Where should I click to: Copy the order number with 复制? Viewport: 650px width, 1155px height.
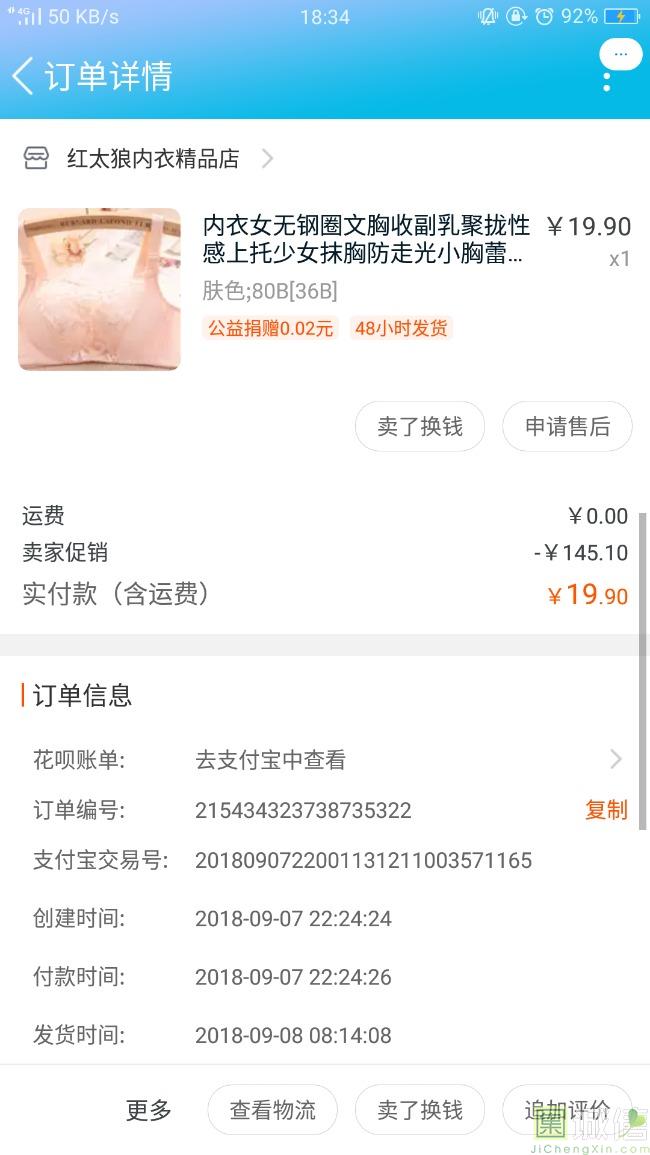pos(606,810)
